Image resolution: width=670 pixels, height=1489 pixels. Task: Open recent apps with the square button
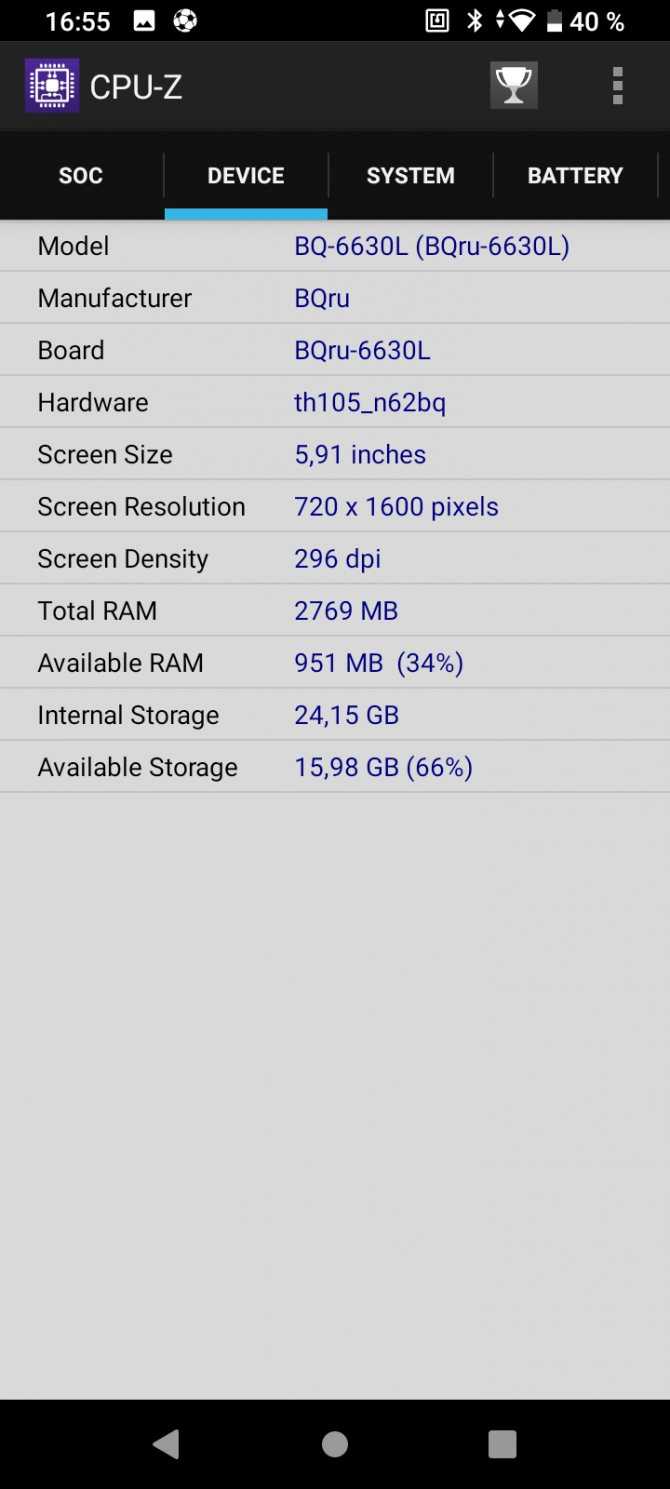(502, 1444)
